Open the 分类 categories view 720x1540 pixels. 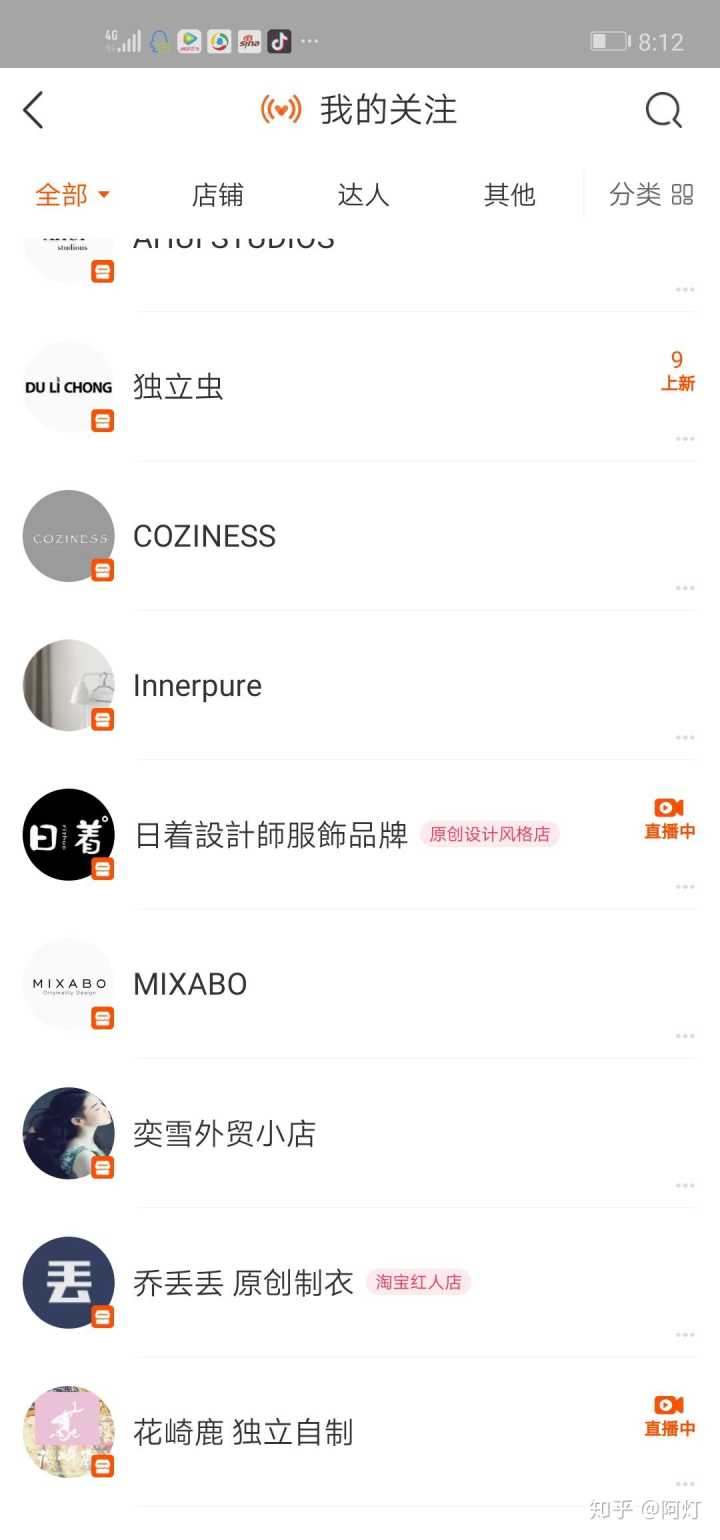click(651, 195)
